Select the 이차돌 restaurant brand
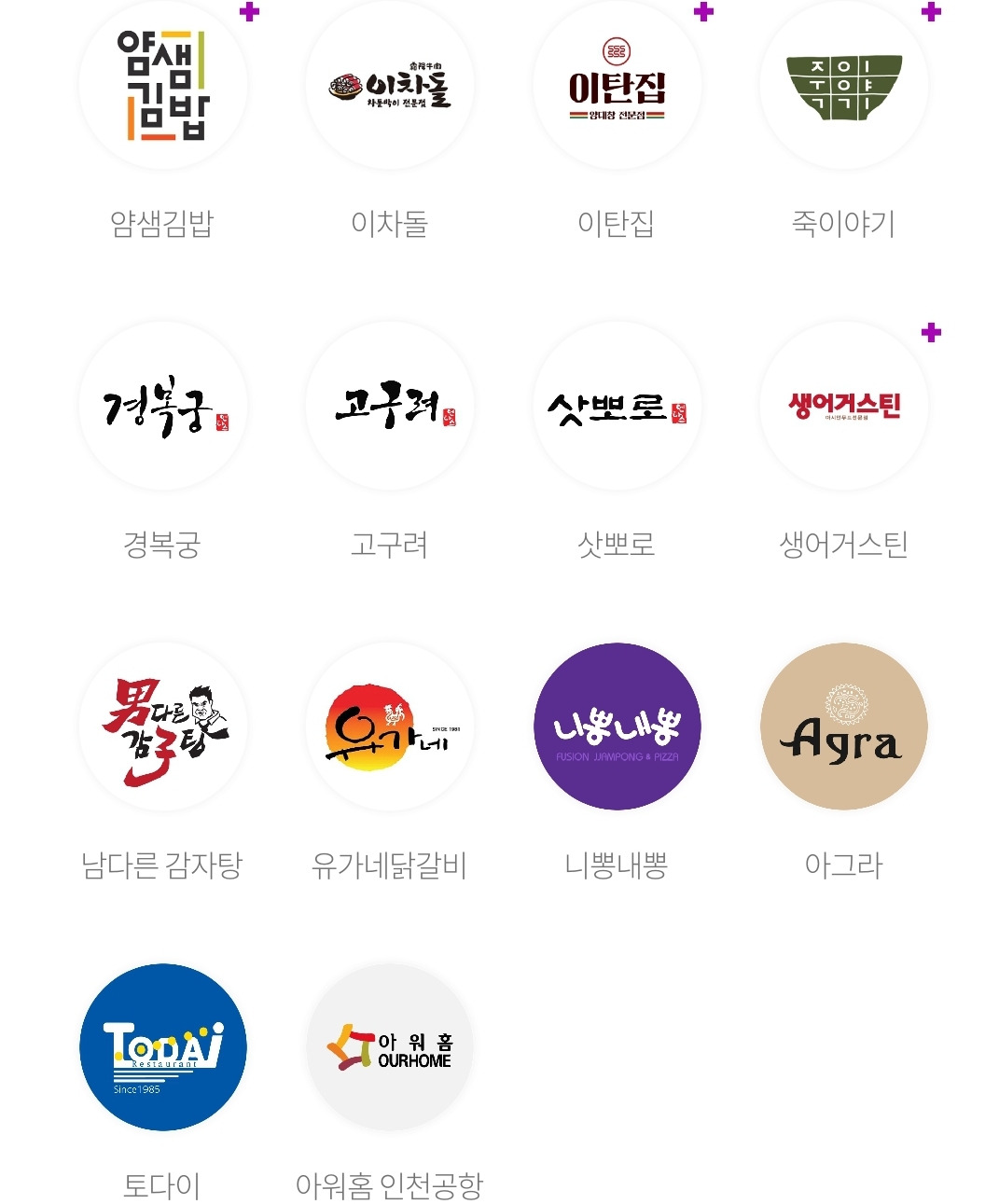Image resolution: width=999 pixels, height=1204 pixels. coord(390,86)
